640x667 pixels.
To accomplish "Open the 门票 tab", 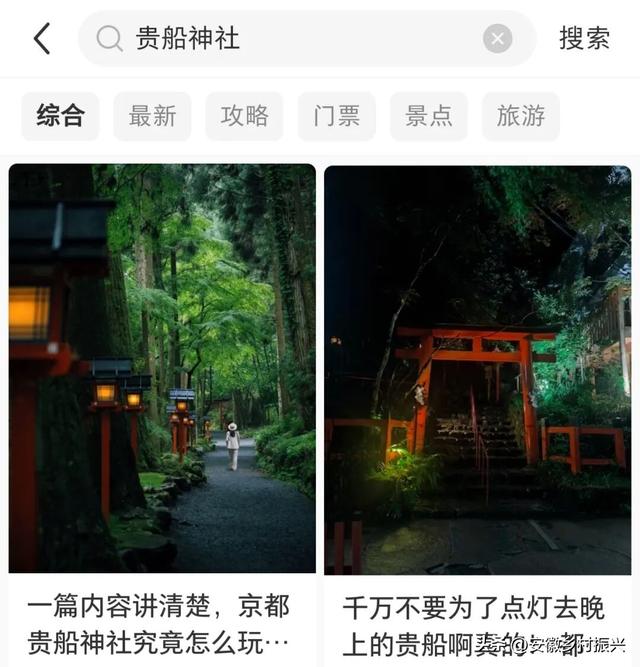I will point(337,116).
